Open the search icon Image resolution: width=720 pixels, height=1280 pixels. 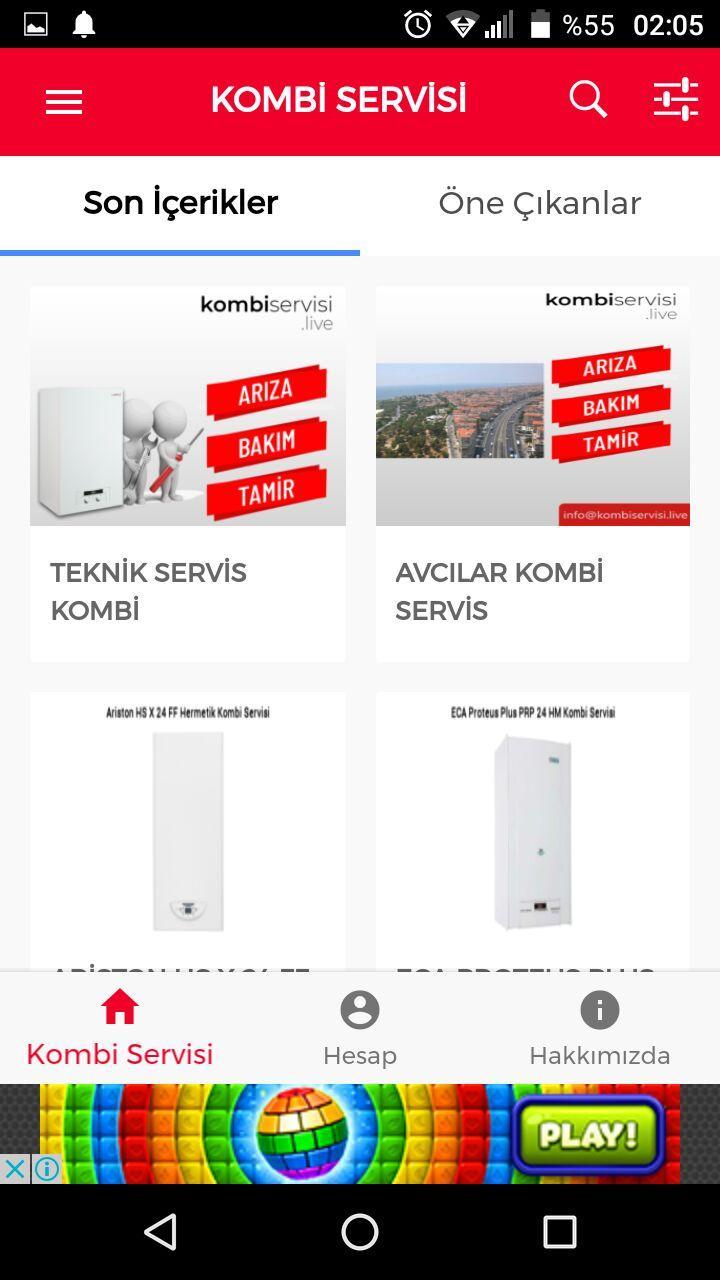point(588,99)
